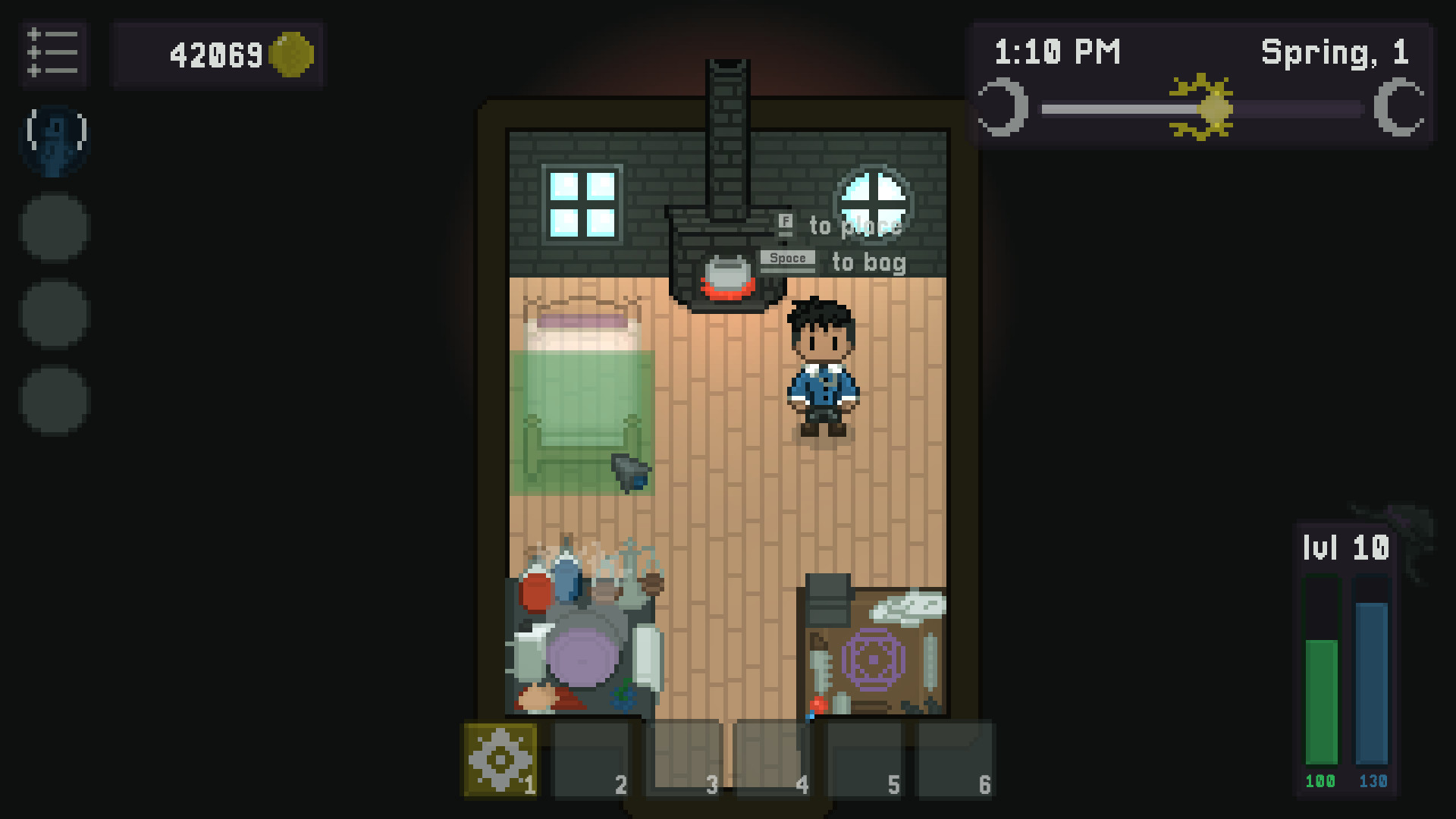Screen dimensions: 1456x819
Task: Select empty hotbar slot 5
Action: [x=864, y=760]
